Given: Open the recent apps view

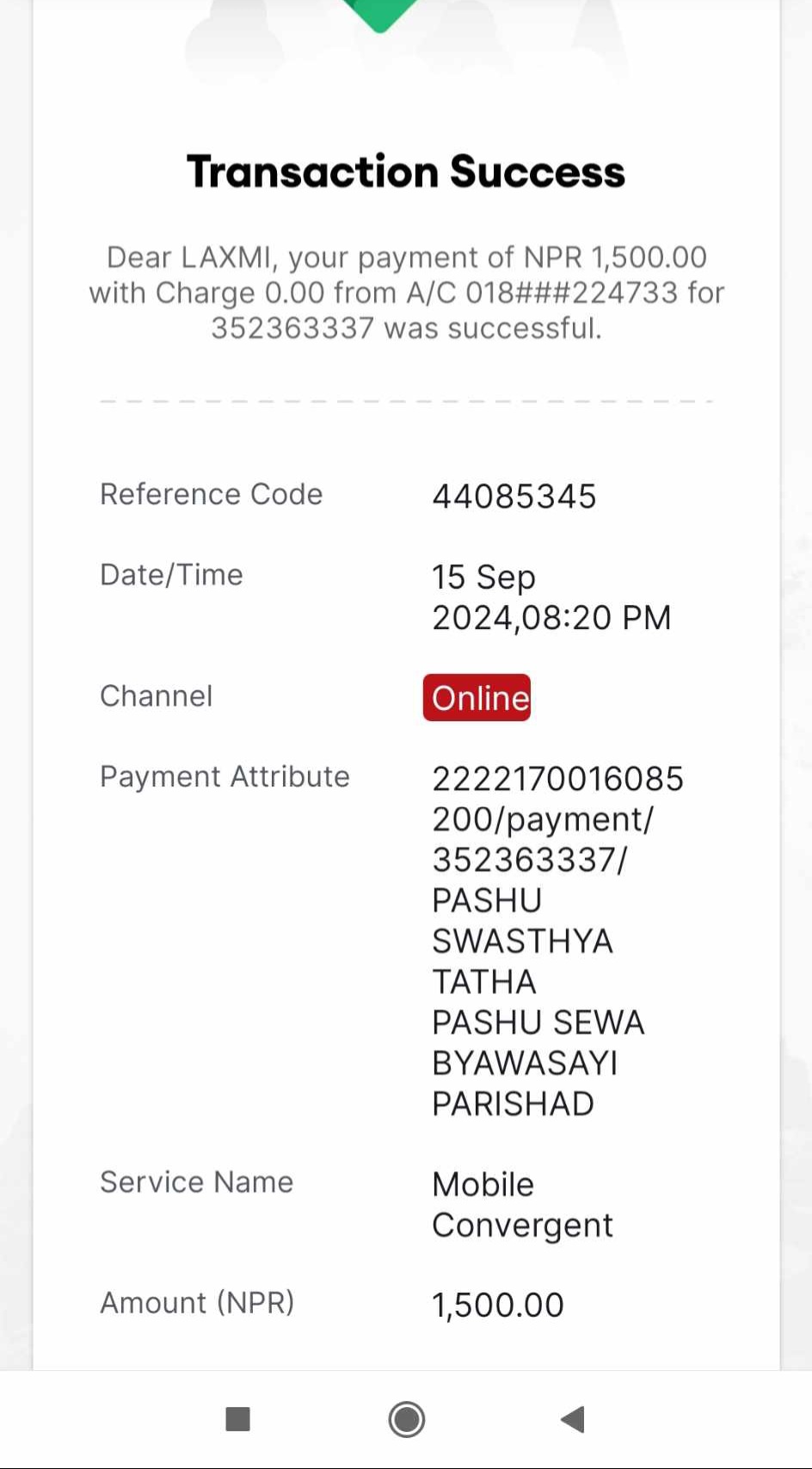Looking at the screenshot, I should tap(237, 1419).
